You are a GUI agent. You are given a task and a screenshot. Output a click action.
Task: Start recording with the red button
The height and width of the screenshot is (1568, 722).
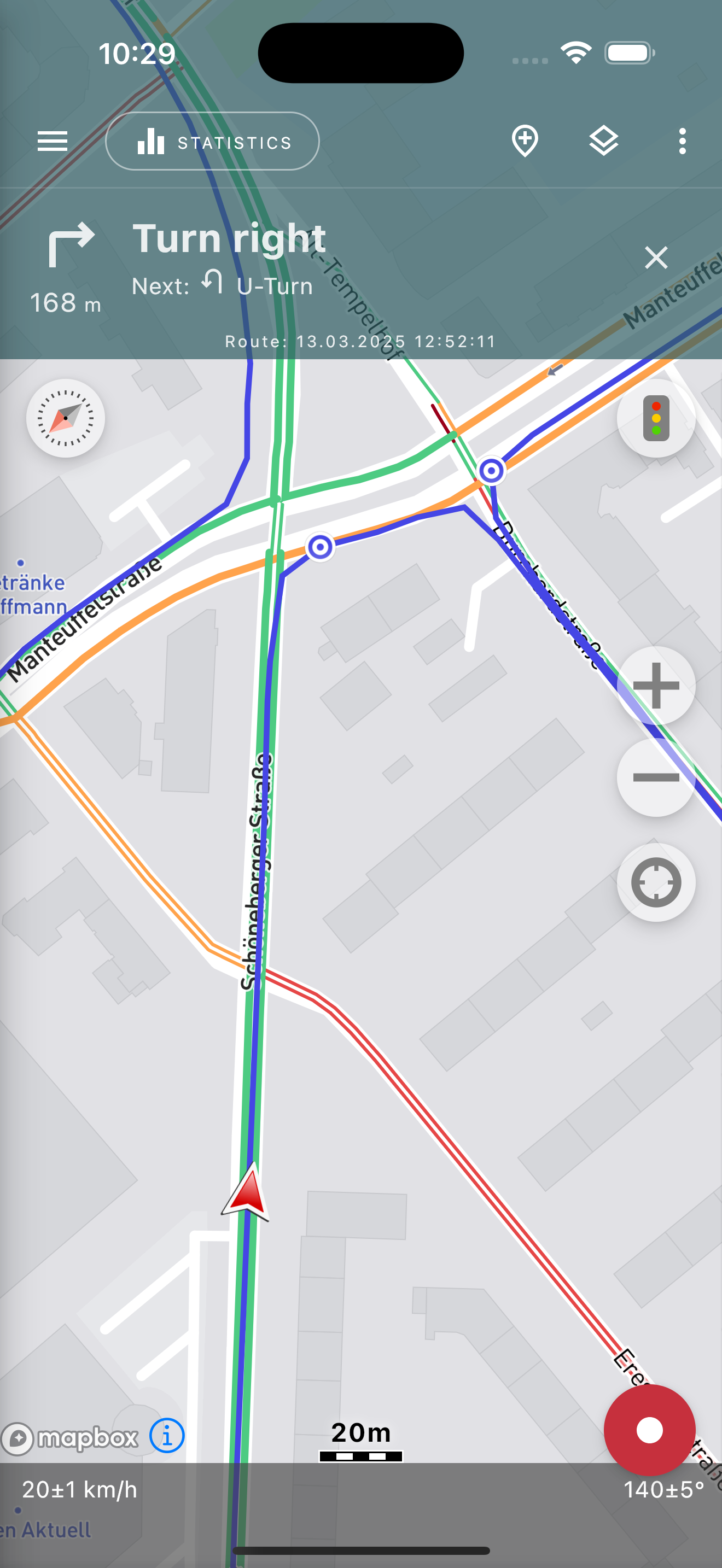click(650, 1430)
